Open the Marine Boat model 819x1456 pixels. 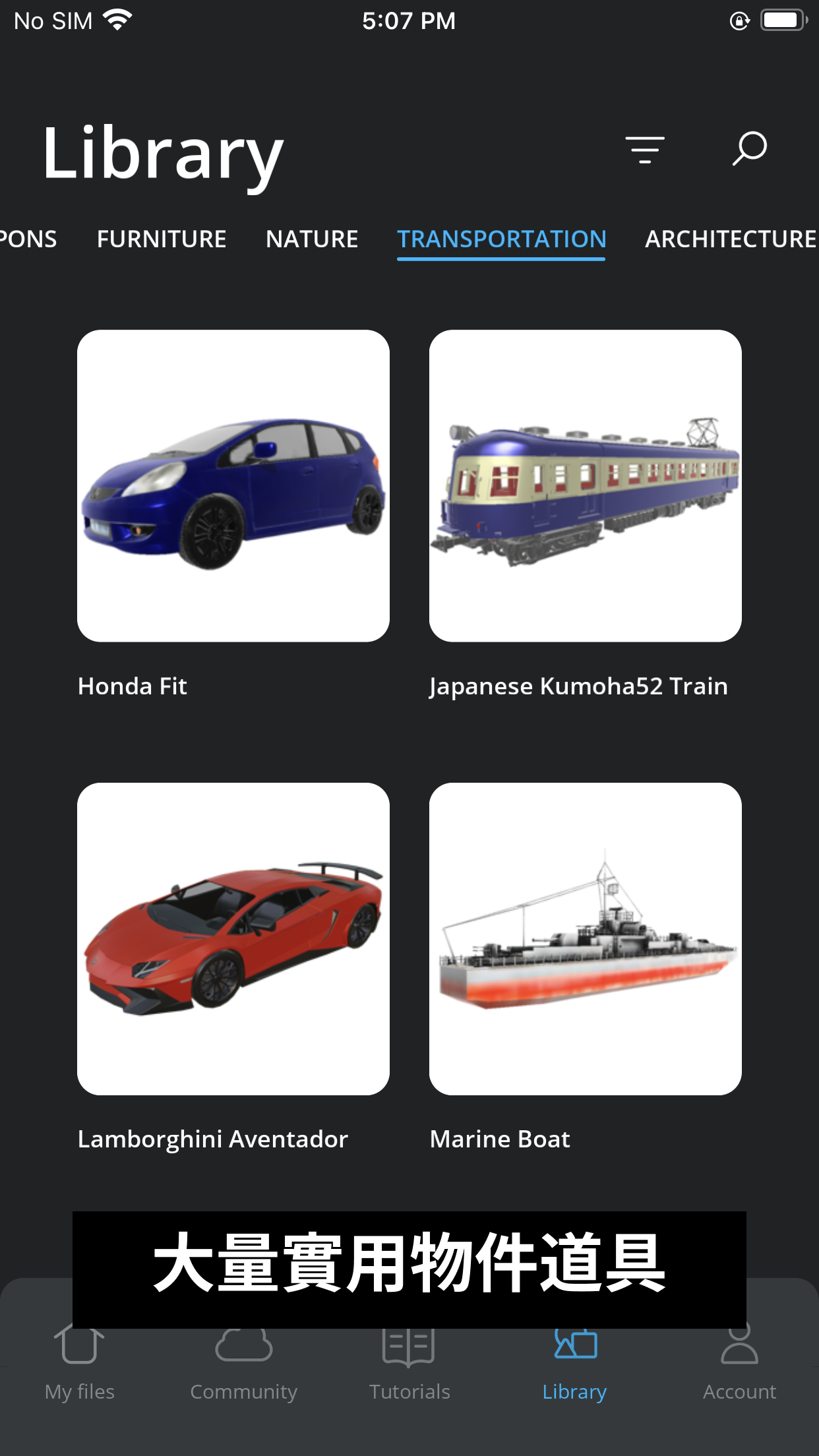pos(586,939)
